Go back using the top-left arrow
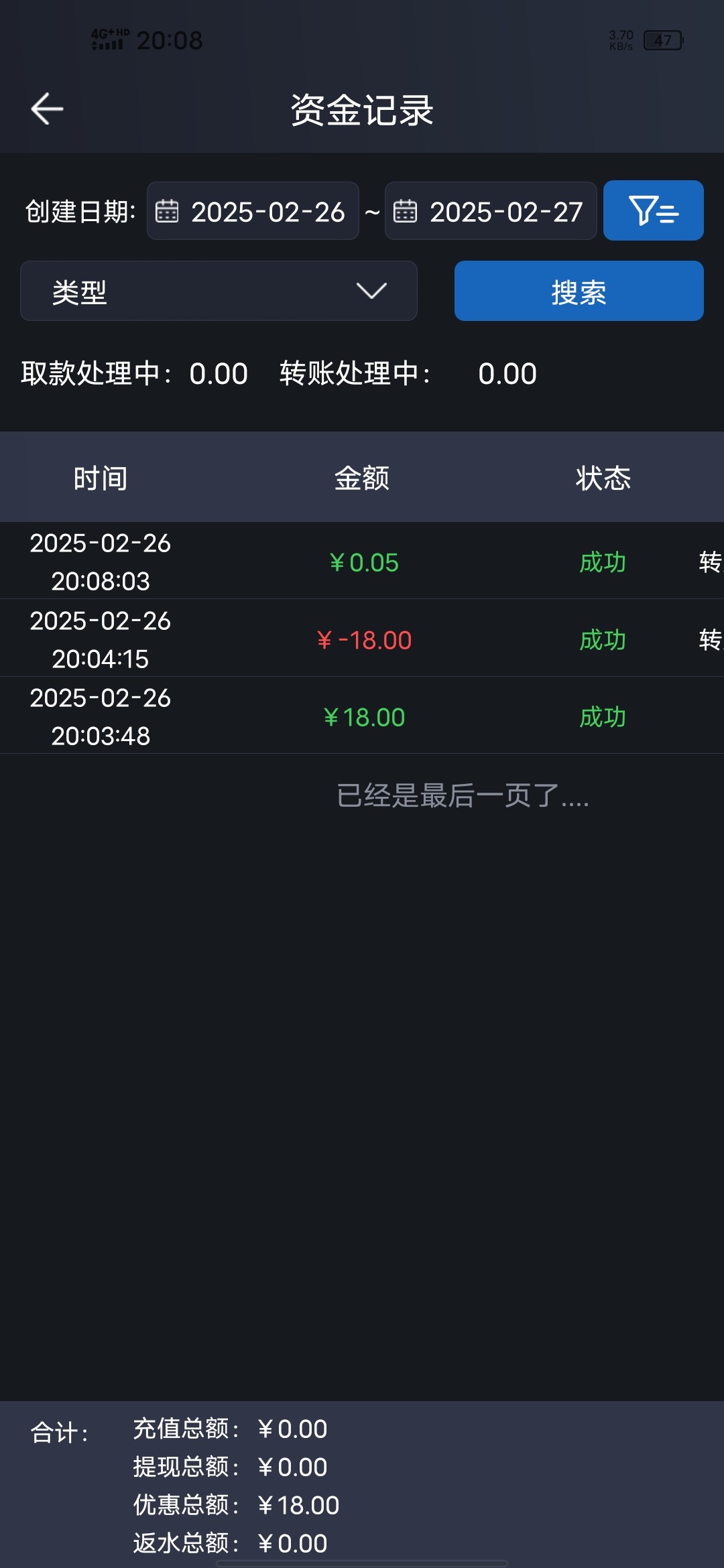The width and height of the screenshot is (724, 1568). (x=47, y=109)
